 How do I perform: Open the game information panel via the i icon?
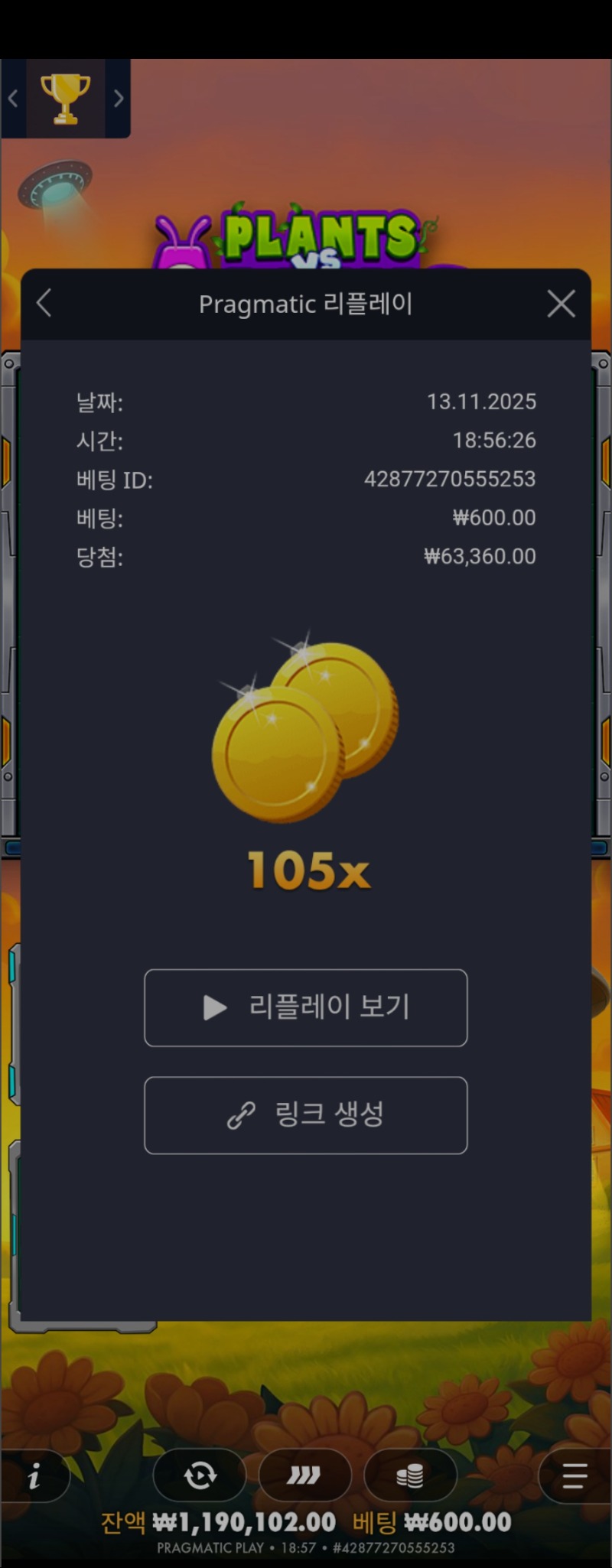click(x=36, y=1476)
